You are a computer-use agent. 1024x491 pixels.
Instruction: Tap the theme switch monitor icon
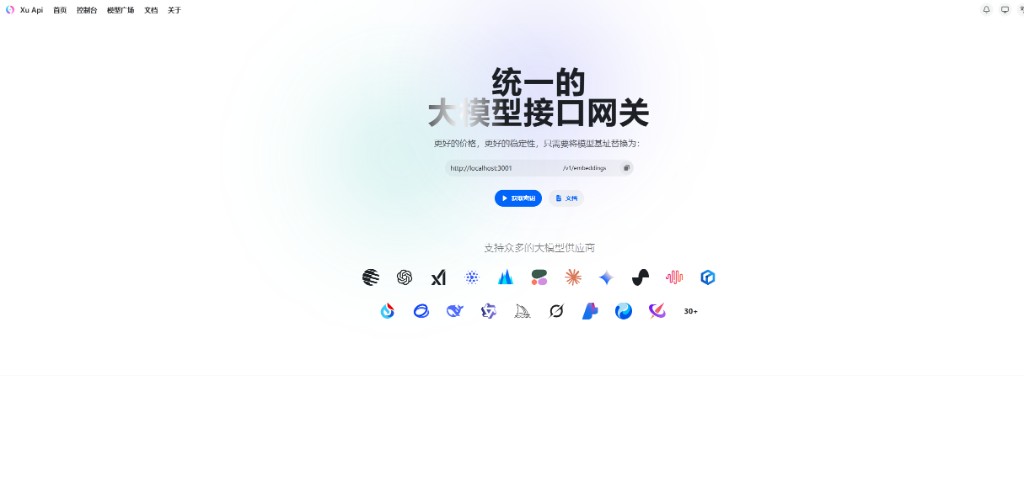[x=1005, y=9]
